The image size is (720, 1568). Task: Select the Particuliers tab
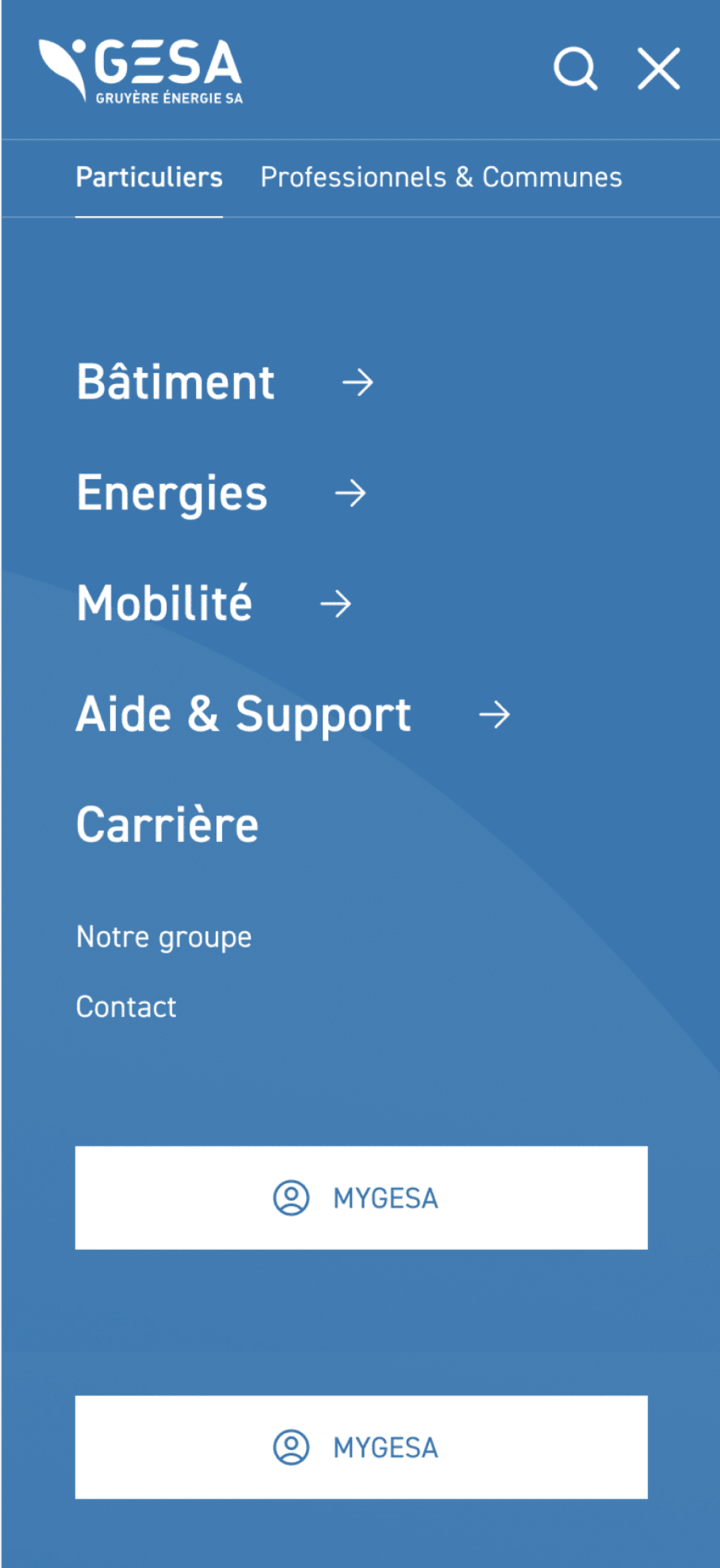[149, 177]
